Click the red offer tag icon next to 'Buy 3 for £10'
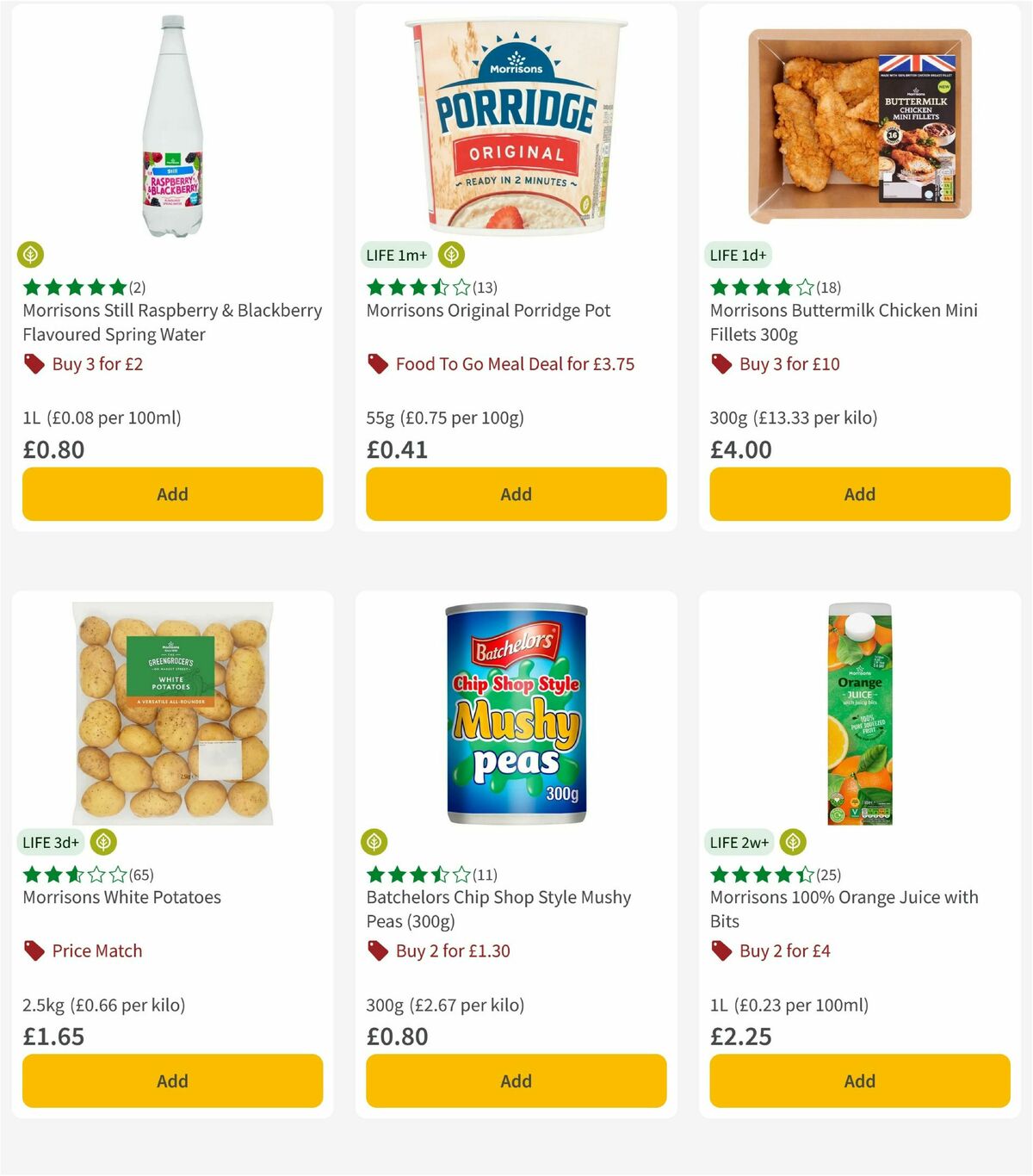Screen dimensions: 1033x1176 [x=721, y=364]
